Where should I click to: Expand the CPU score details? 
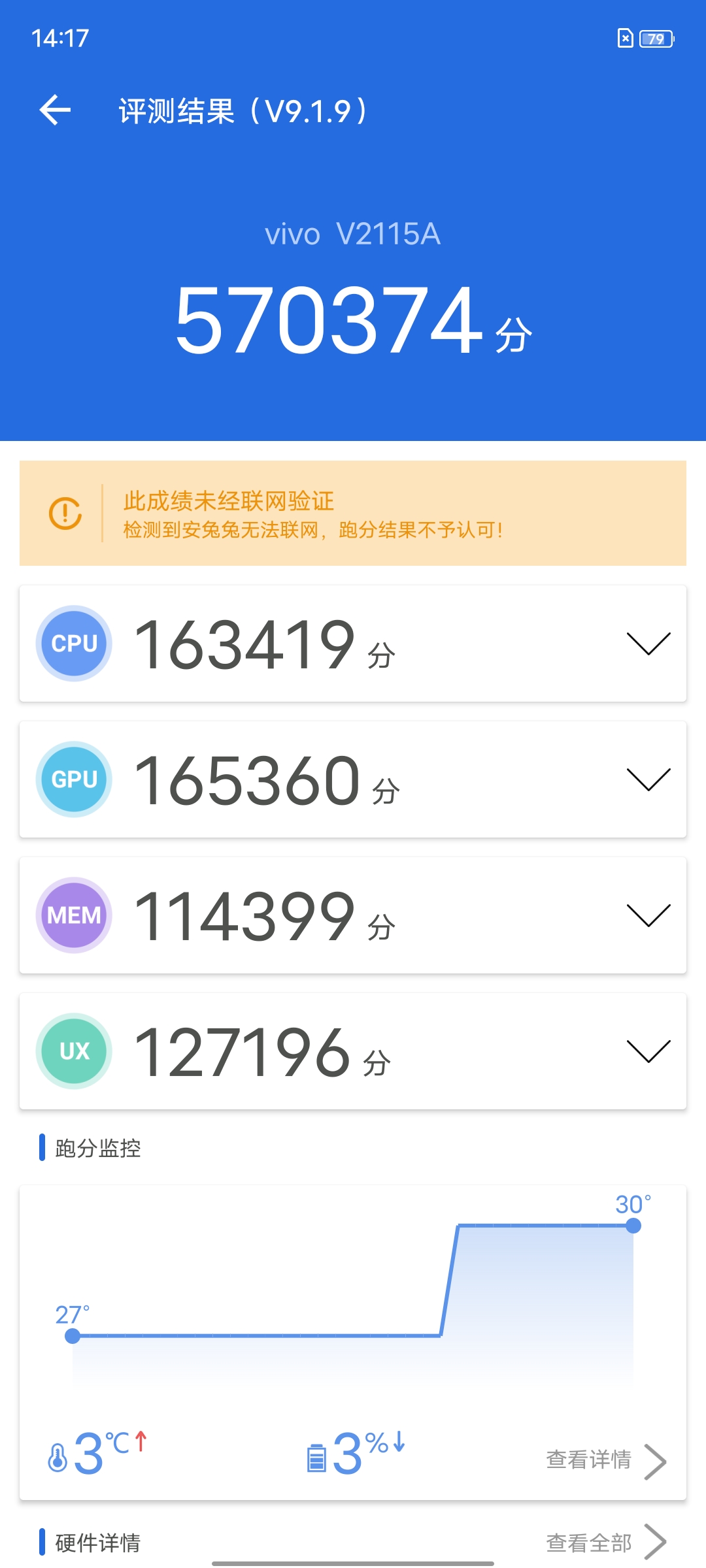[x=648, y=644]
